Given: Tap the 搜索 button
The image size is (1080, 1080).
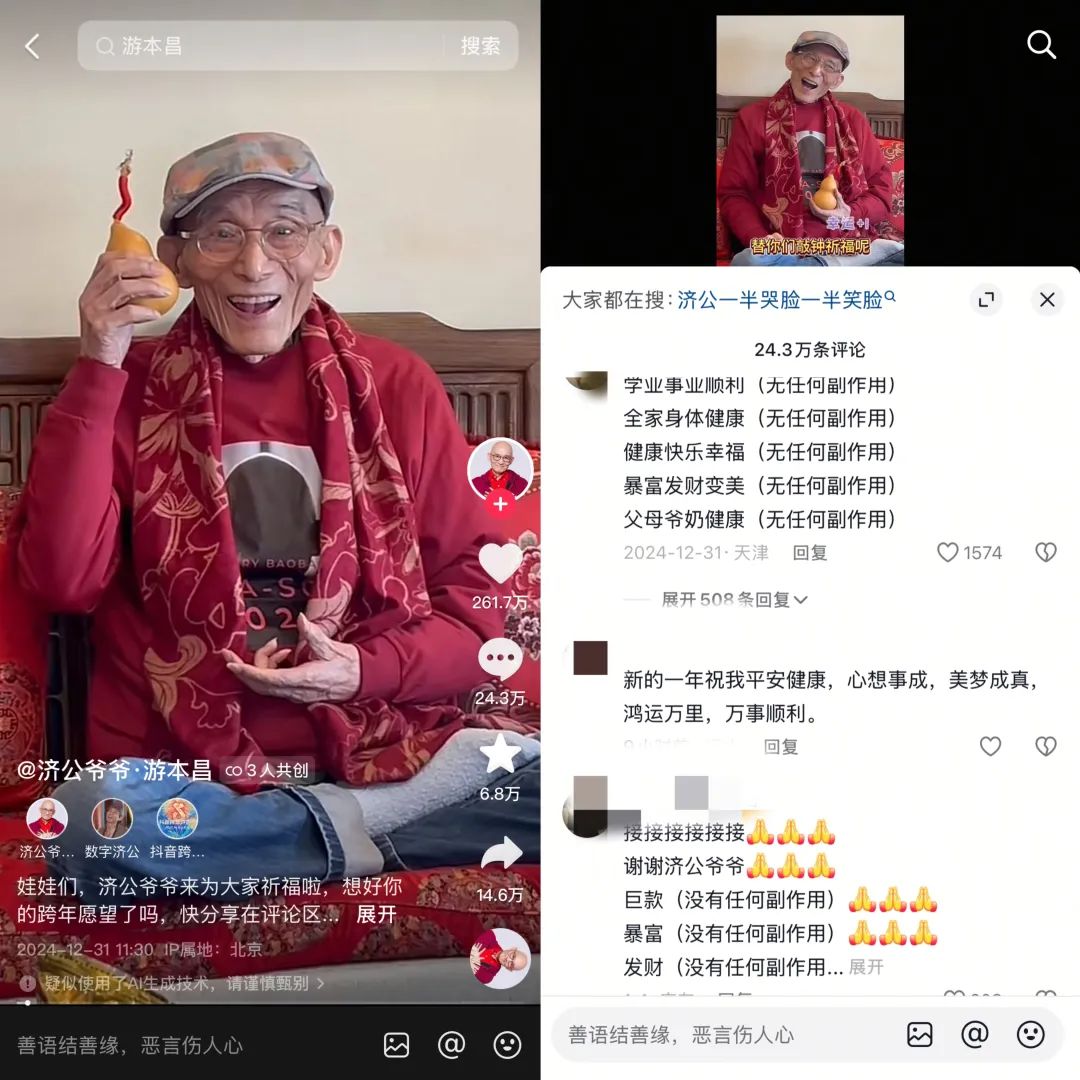Looking at the screenshot, I should tap(480, 46).
